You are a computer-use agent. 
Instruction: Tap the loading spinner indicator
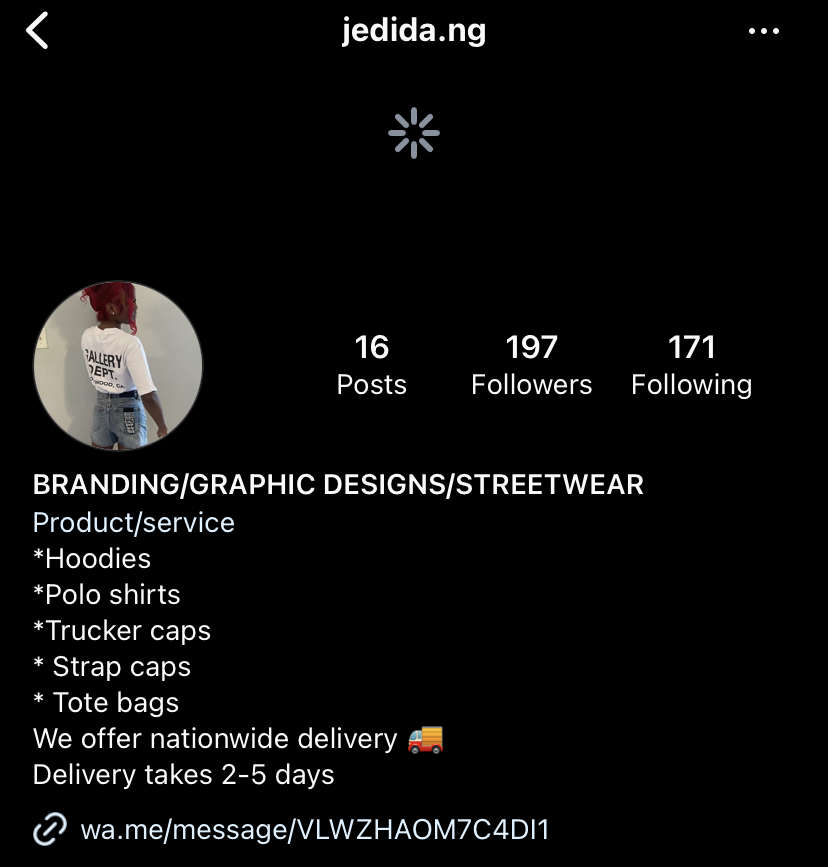(x=414, y=131)
